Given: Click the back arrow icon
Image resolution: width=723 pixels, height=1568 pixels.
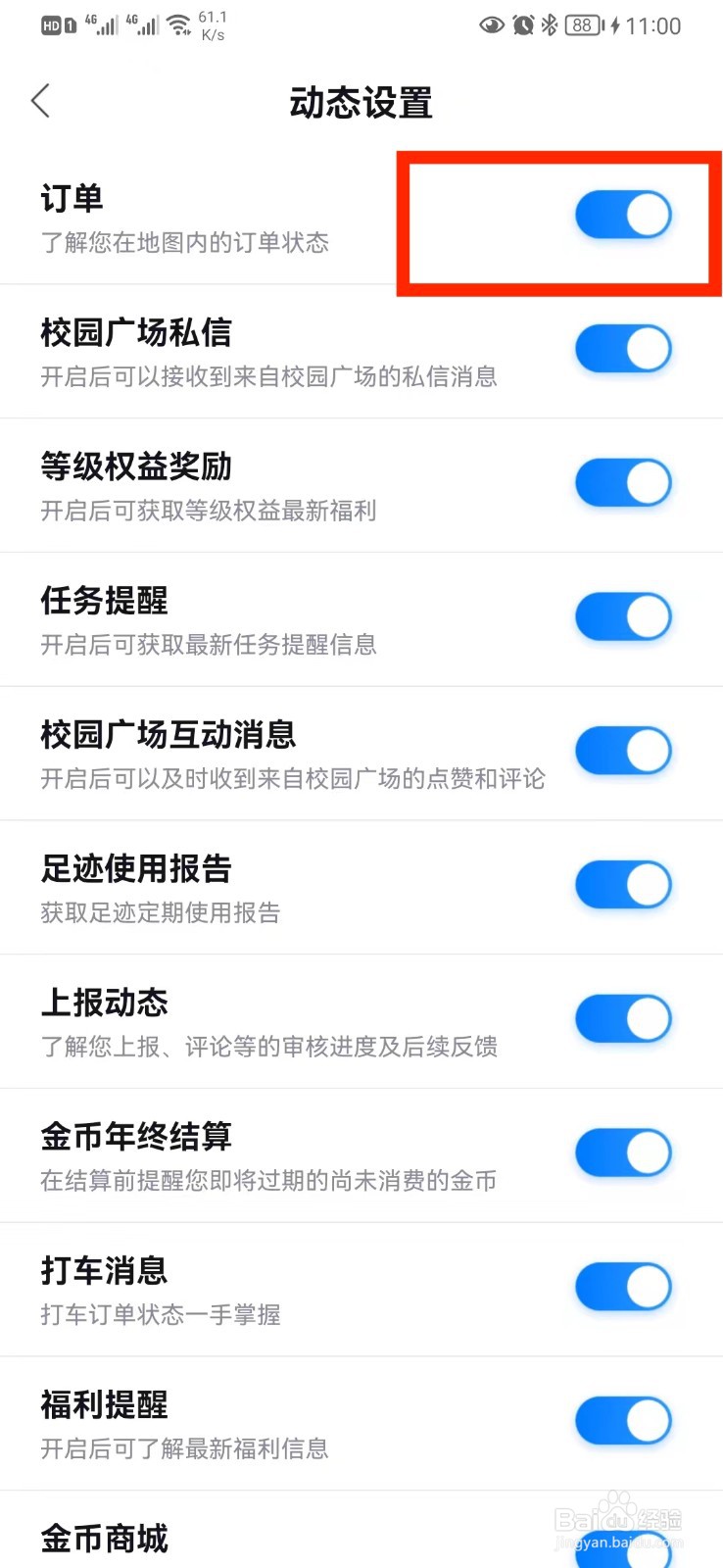Looking at the screenshot, I should [41, 101].
